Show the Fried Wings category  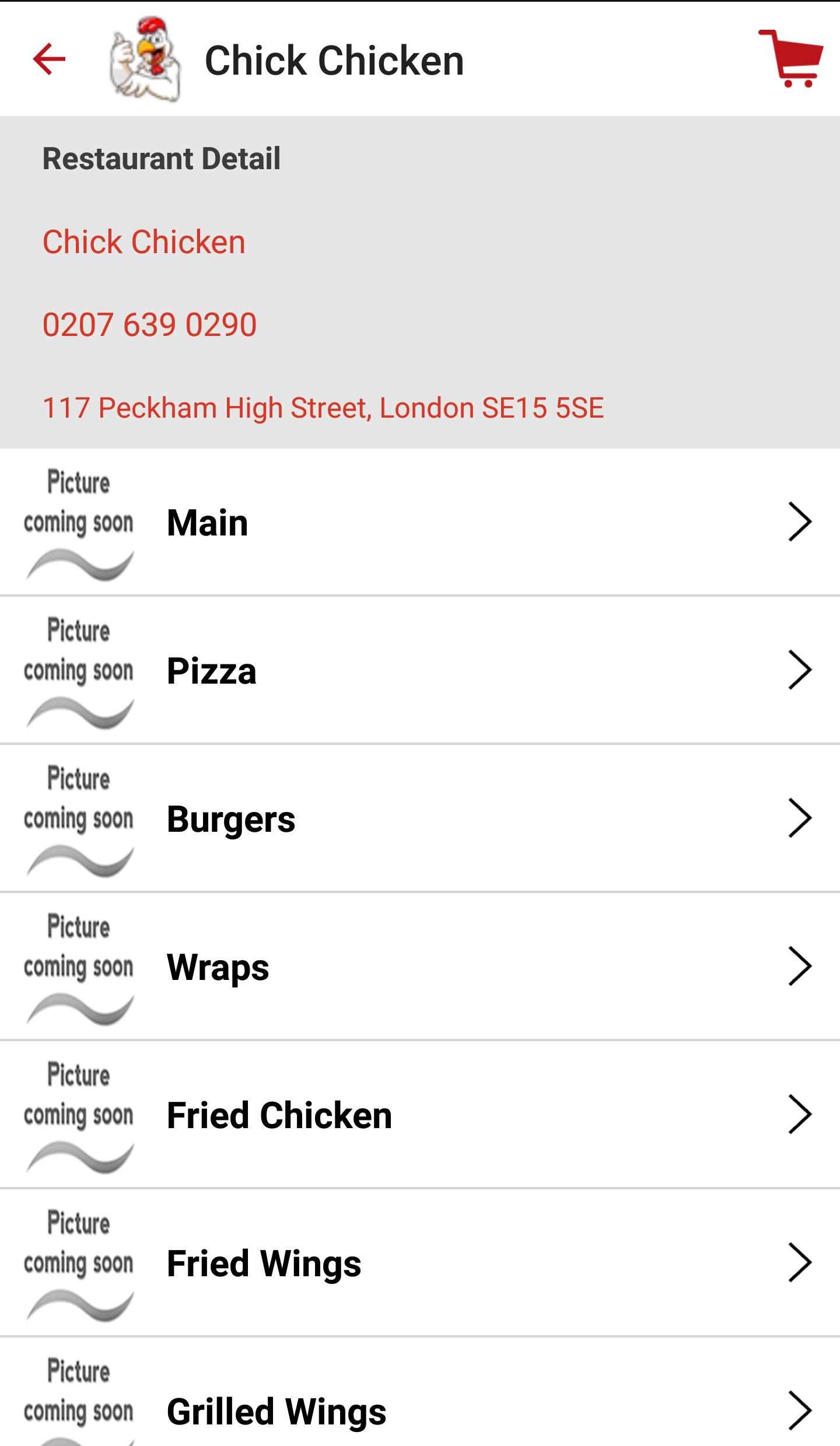419,1263
